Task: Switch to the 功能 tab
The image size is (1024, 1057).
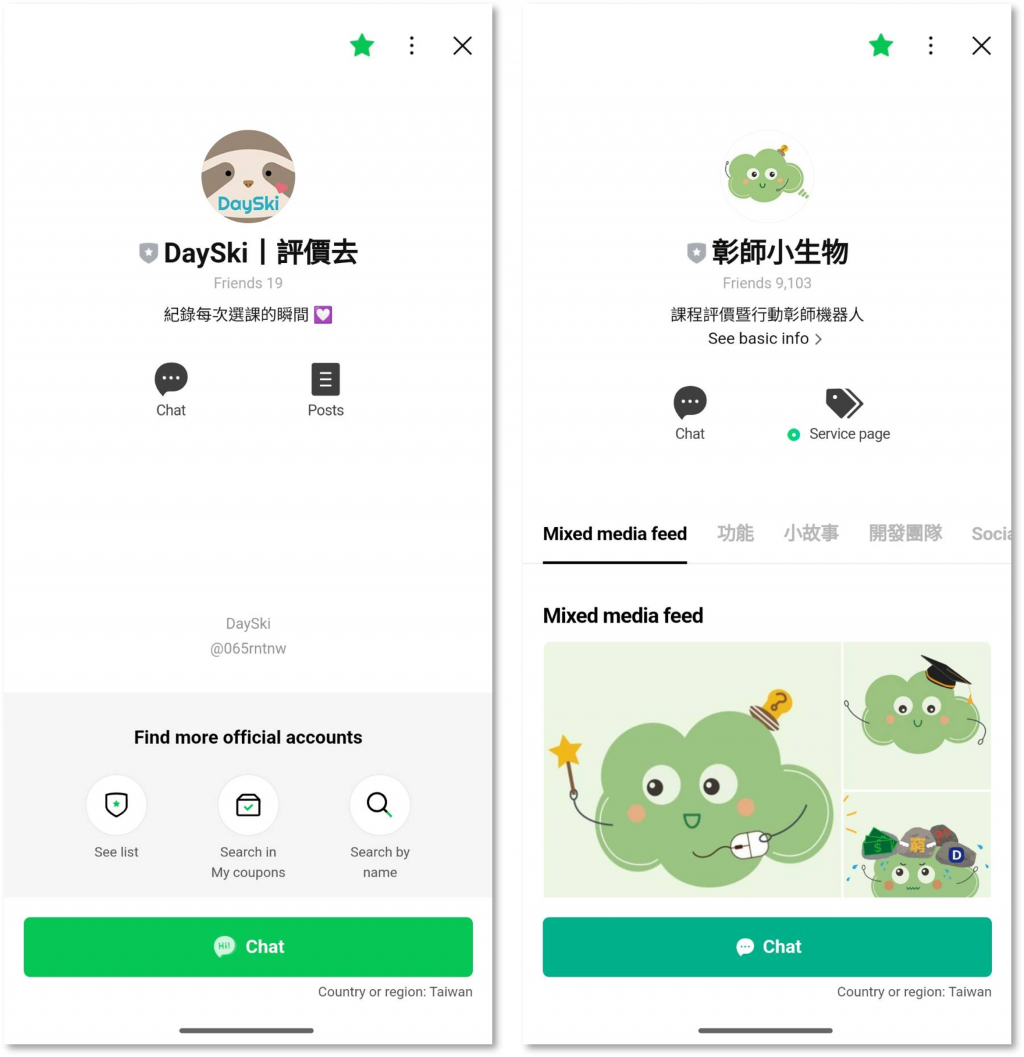Action: [x=735, y=534]
